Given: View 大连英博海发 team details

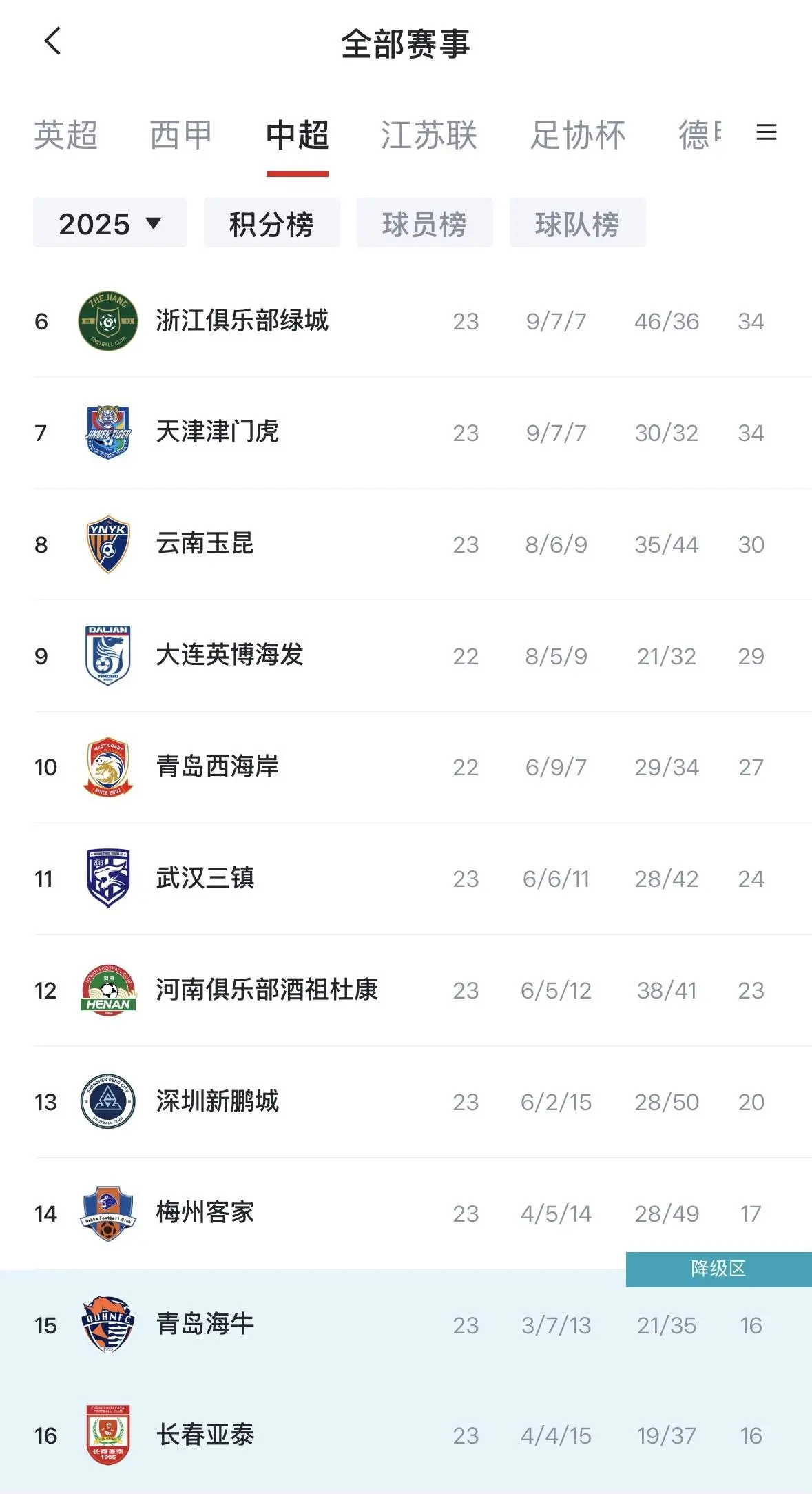Looking at the screenshot, I should coord(230,655).
